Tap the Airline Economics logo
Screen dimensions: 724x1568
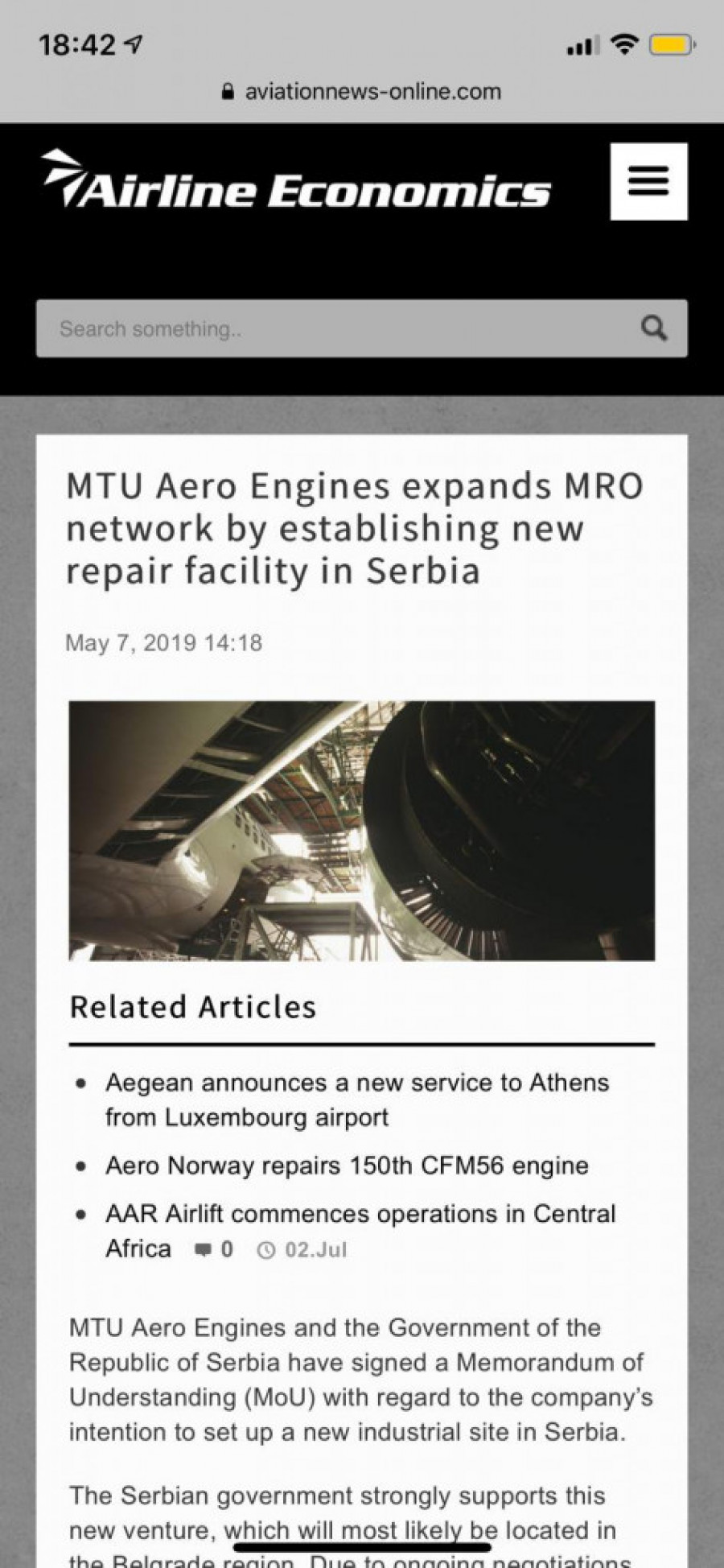tap(296, 181)
